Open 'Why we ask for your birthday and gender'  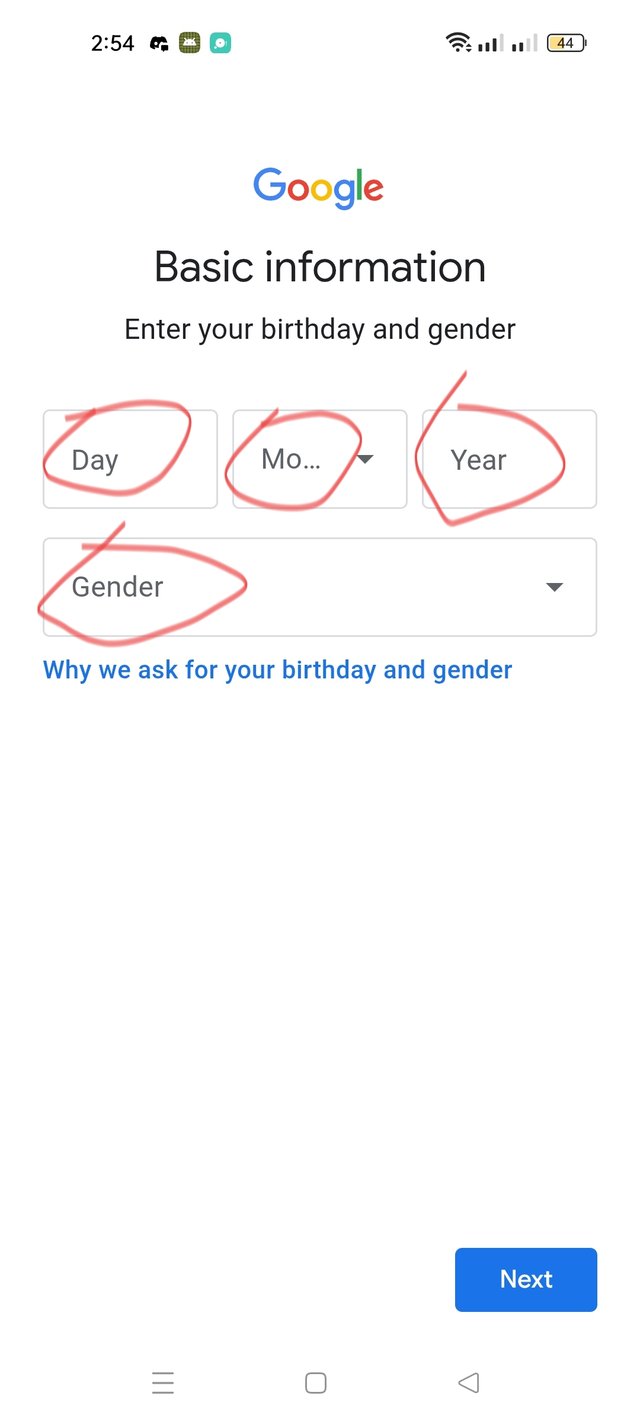click(x=277, y=670)
